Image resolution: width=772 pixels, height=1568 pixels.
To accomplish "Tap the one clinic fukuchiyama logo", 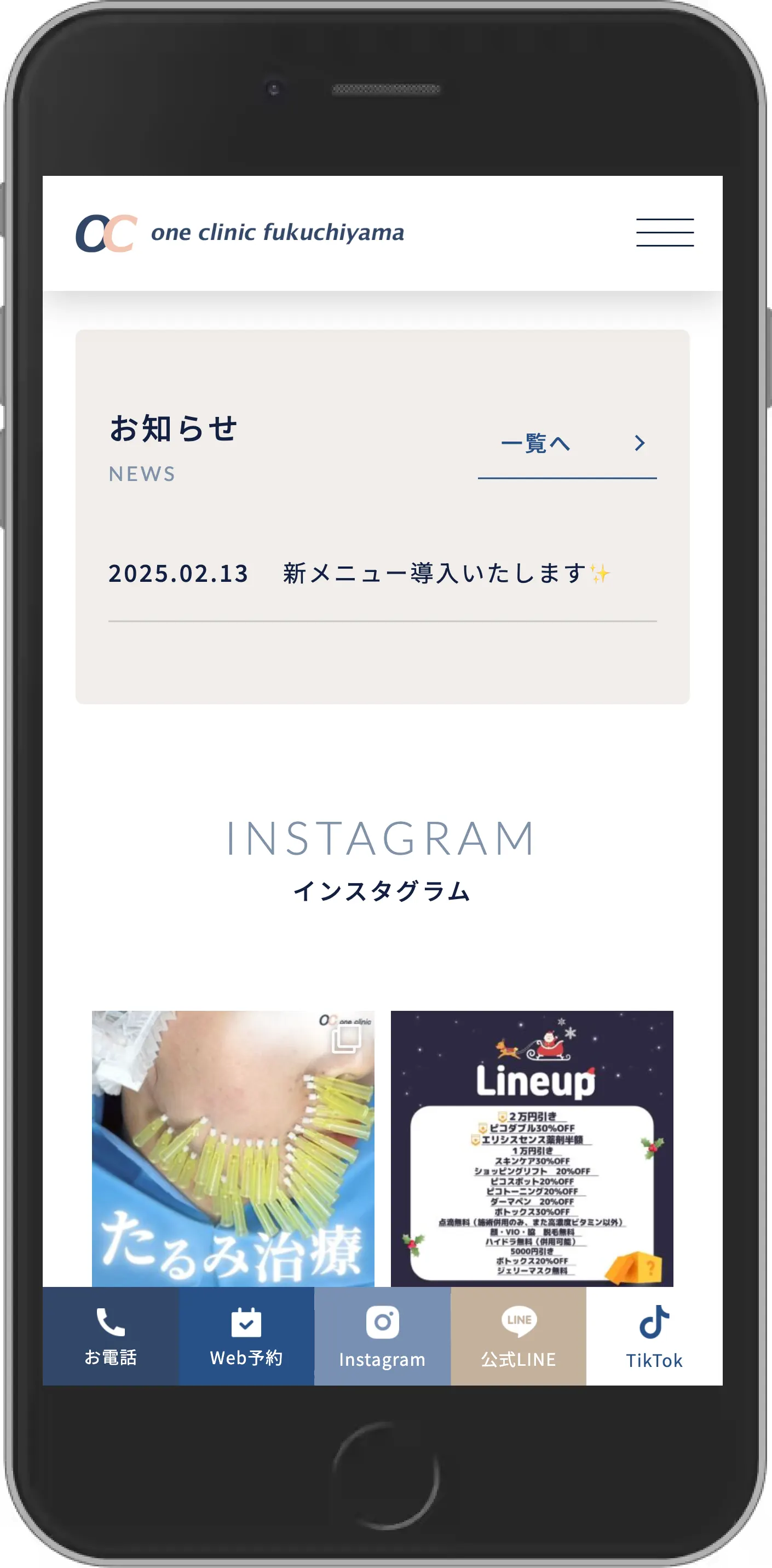I will pos(240,233).
